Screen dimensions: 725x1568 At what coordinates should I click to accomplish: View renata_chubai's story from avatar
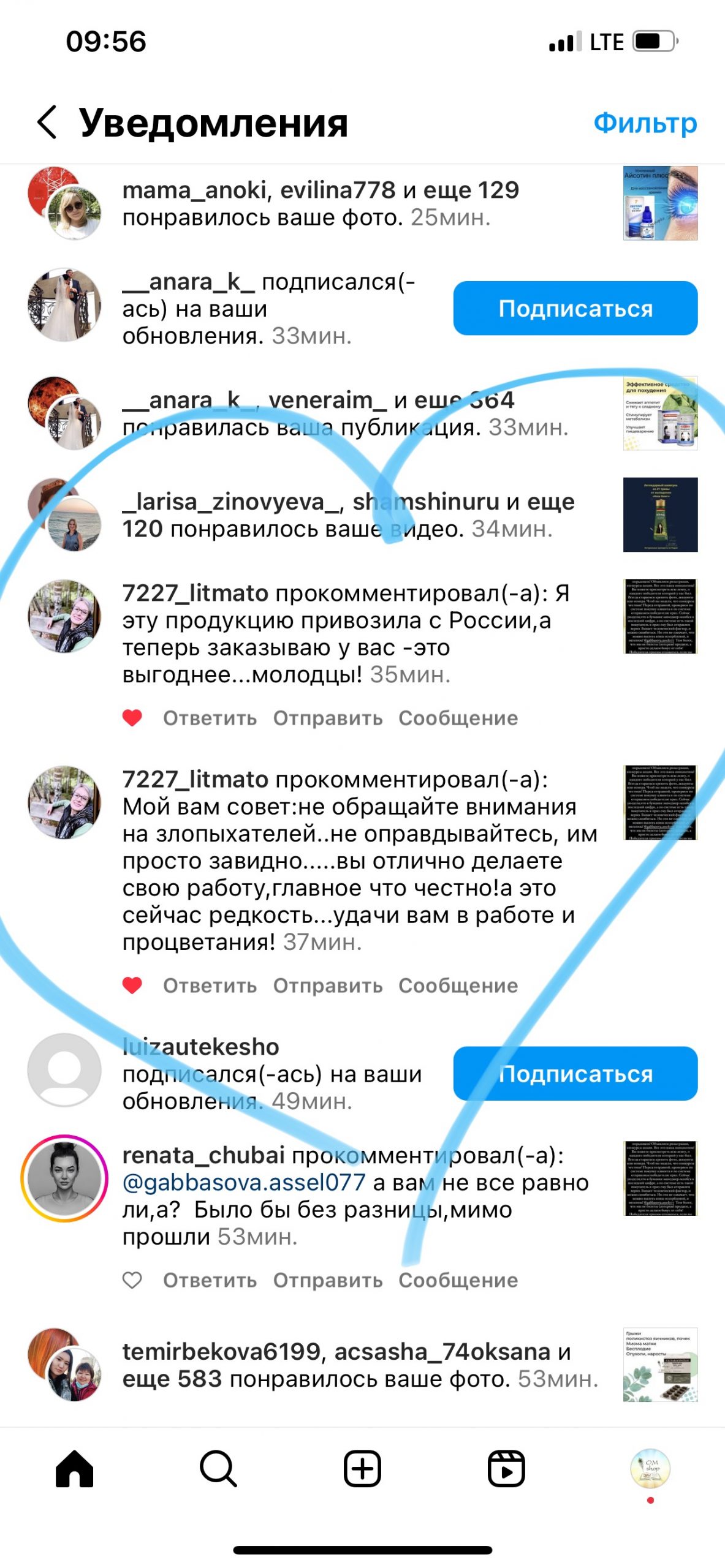[64, 1178]
